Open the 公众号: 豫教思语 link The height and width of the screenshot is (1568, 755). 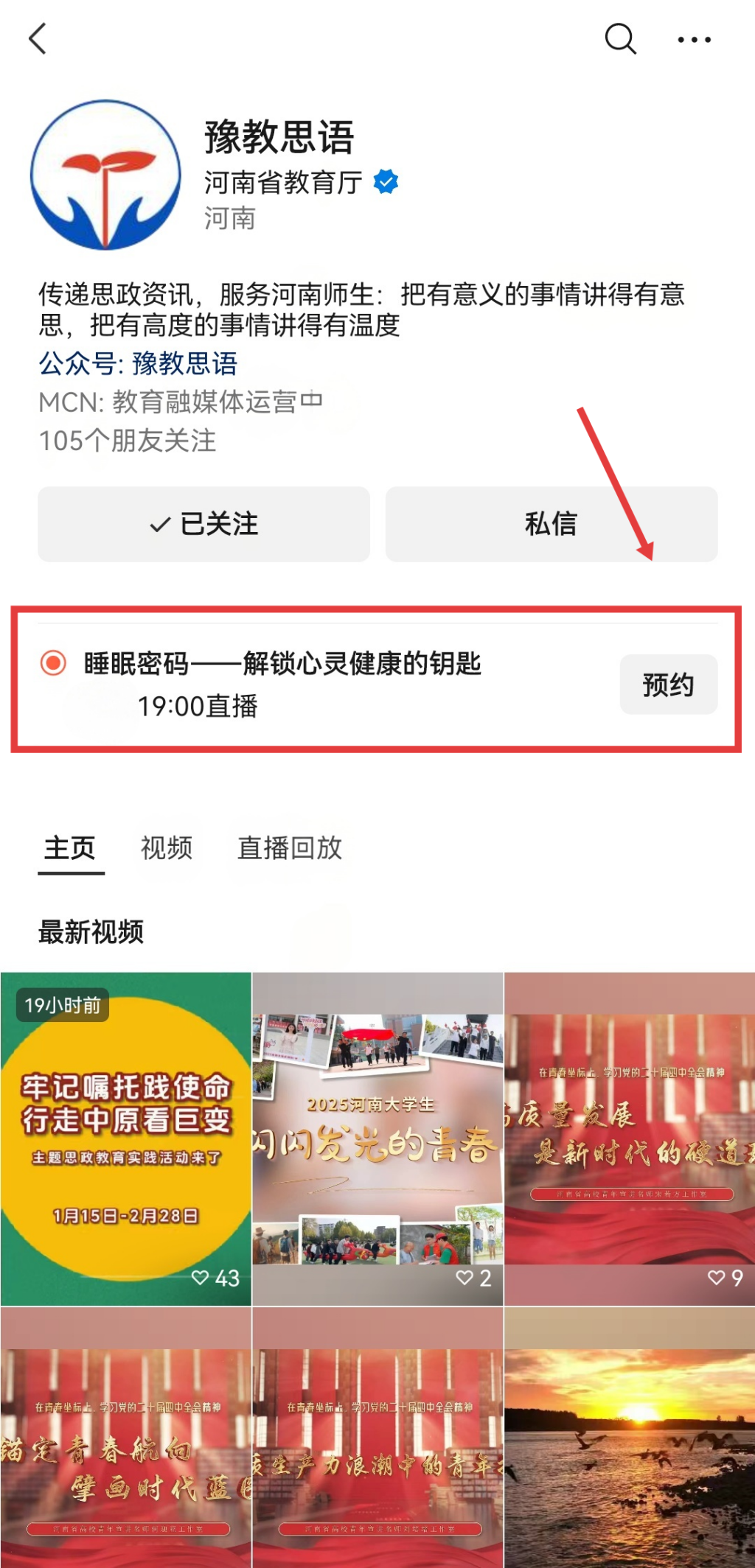pos(138,363)
